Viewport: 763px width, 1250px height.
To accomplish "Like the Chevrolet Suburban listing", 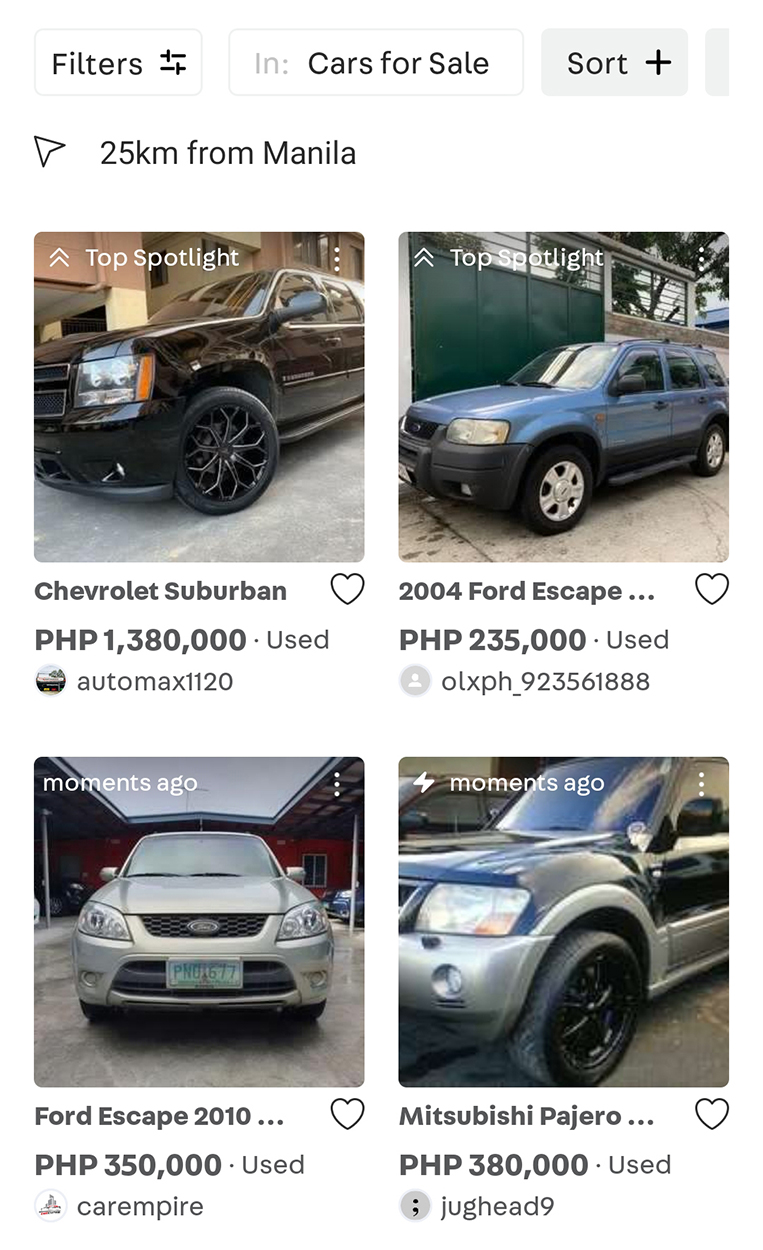I will pyautogui.click(x=347, y=590).
